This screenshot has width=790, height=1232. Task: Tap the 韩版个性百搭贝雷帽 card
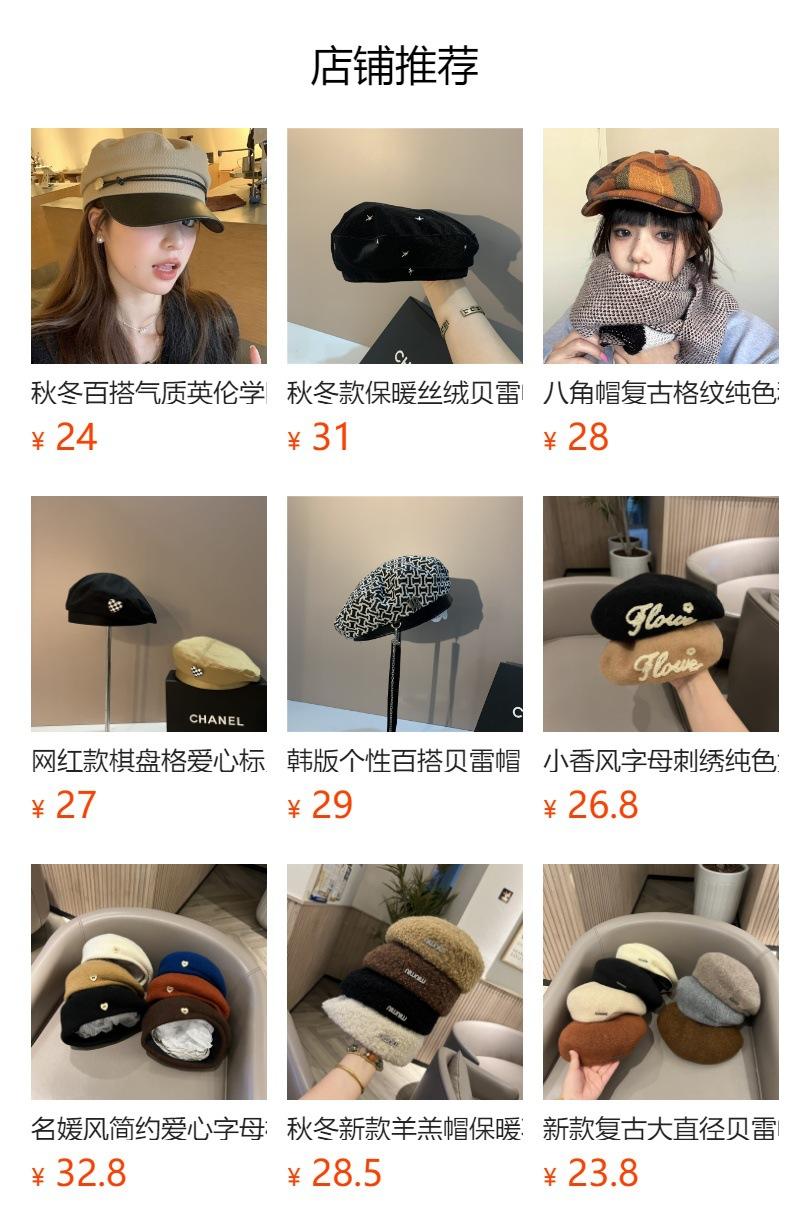pos(405,614)
